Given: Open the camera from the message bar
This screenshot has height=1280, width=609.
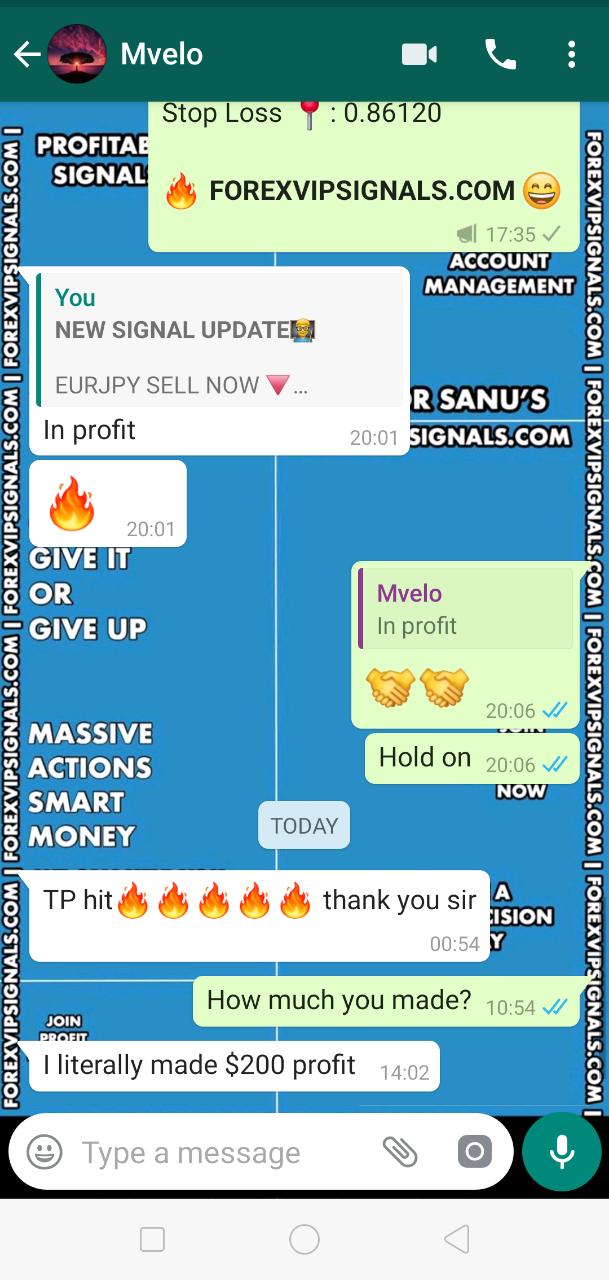Looking at the screenshot, I should (475, 1152).
